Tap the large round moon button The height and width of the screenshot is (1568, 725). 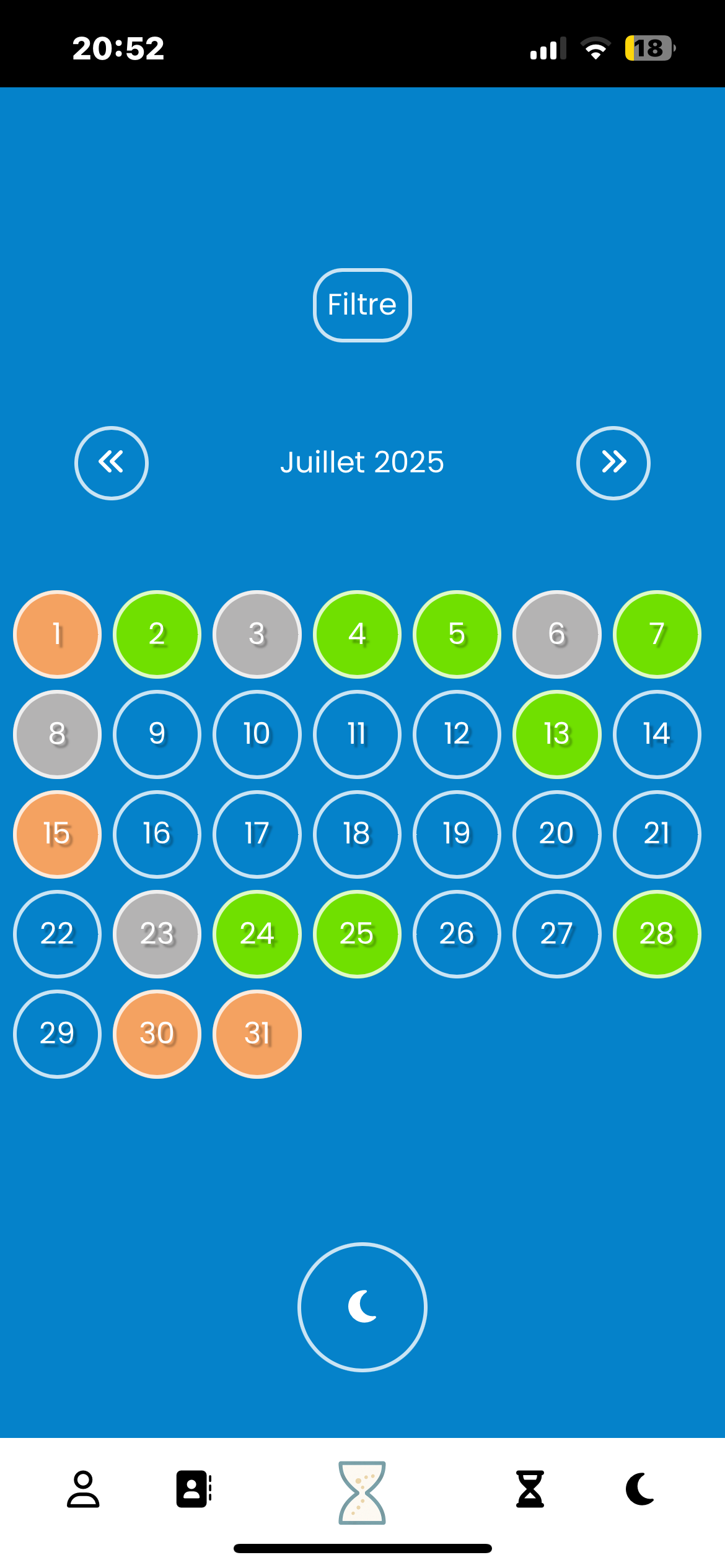point(362,1307)
